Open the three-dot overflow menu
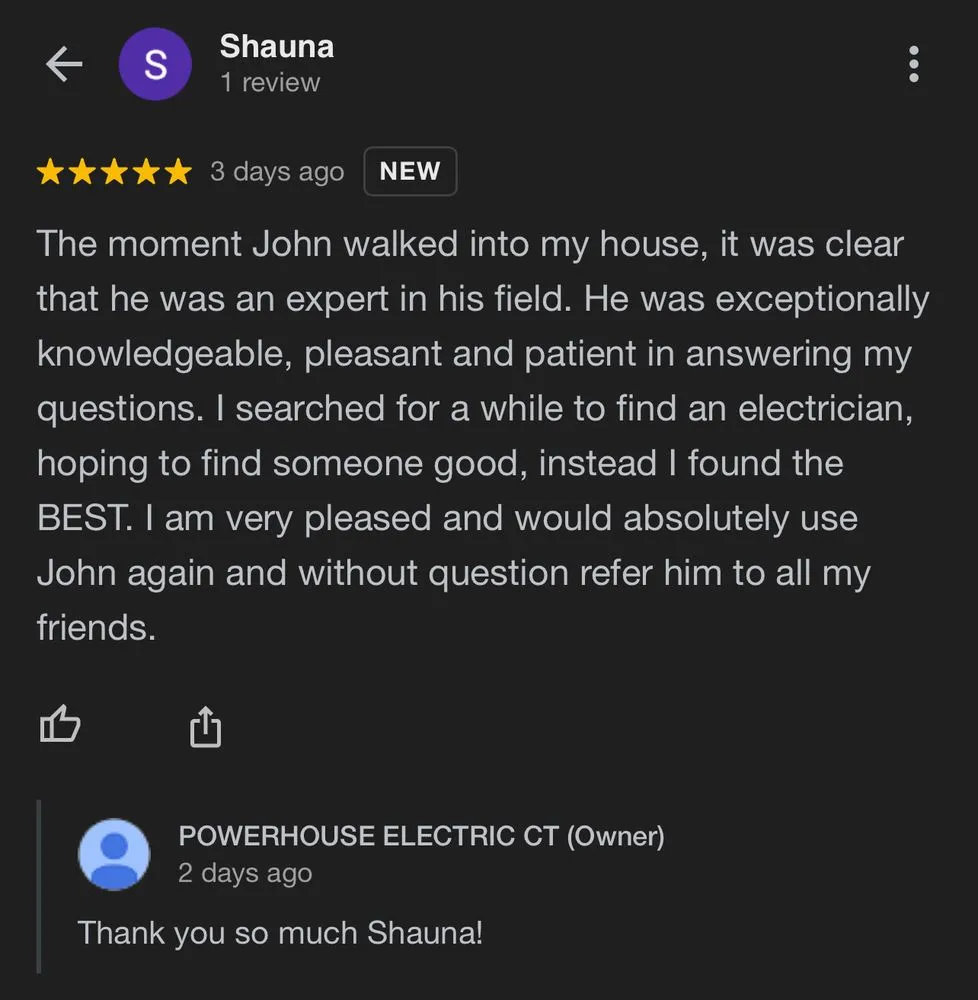This screenshot has width=978, height=1000. click(x=913, y=64)
